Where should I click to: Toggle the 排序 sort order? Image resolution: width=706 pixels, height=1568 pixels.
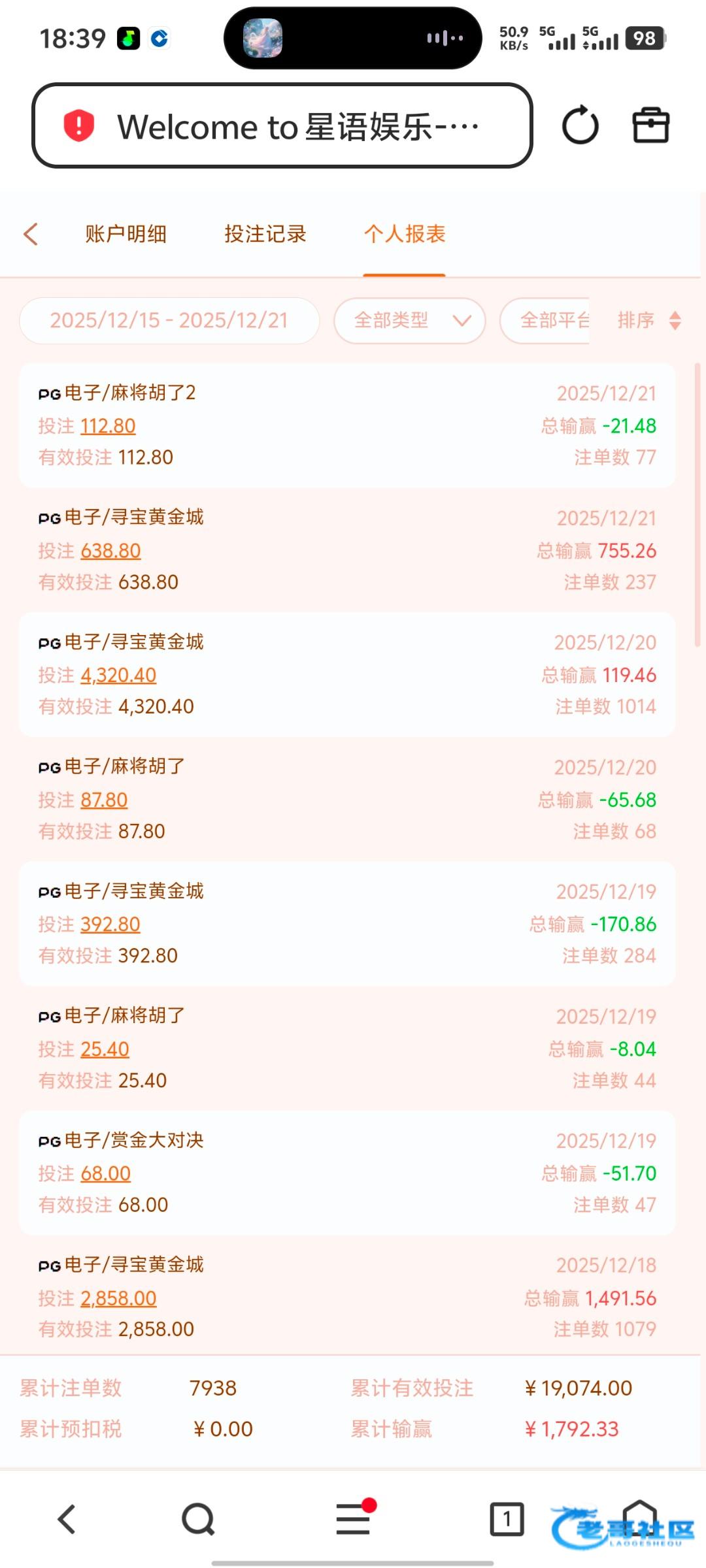pyautogui.click(x=649, y=320)
